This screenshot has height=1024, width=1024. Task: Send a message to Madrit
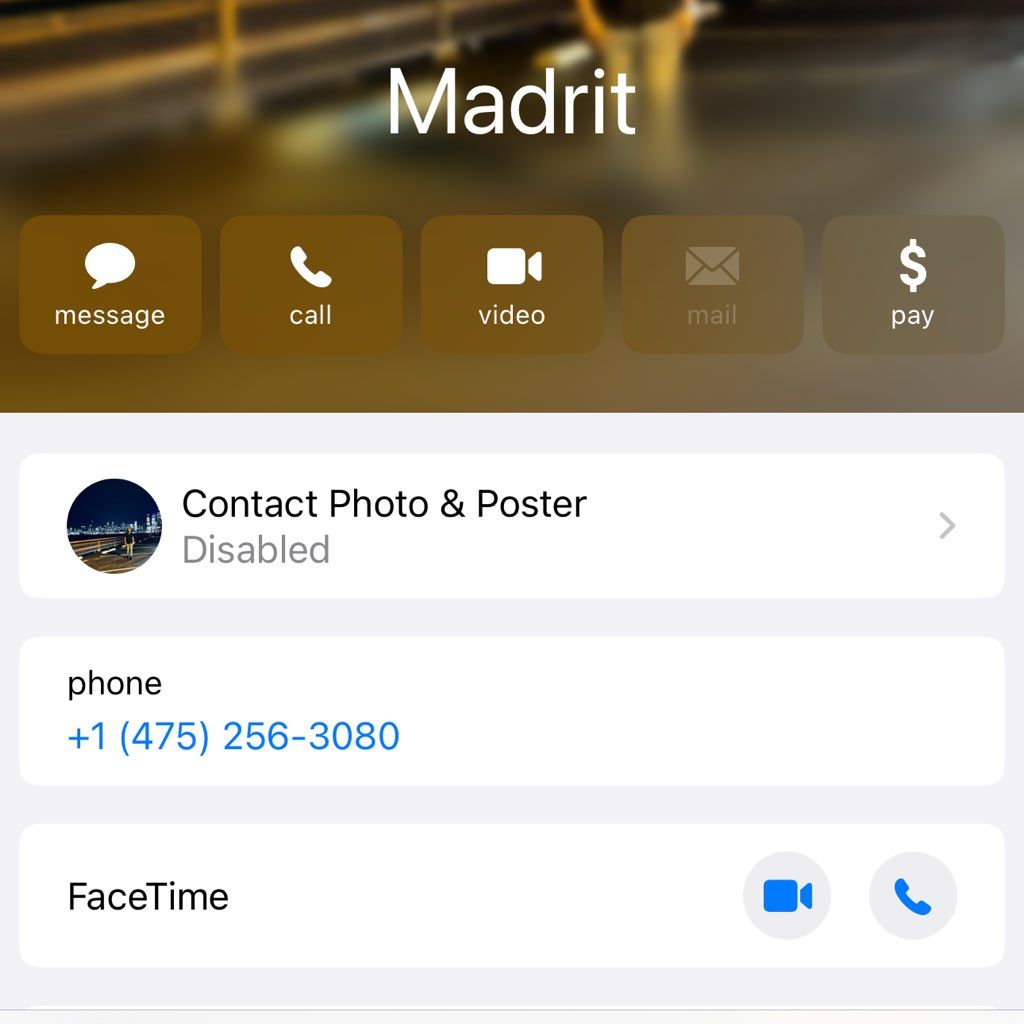pos(110,284)
